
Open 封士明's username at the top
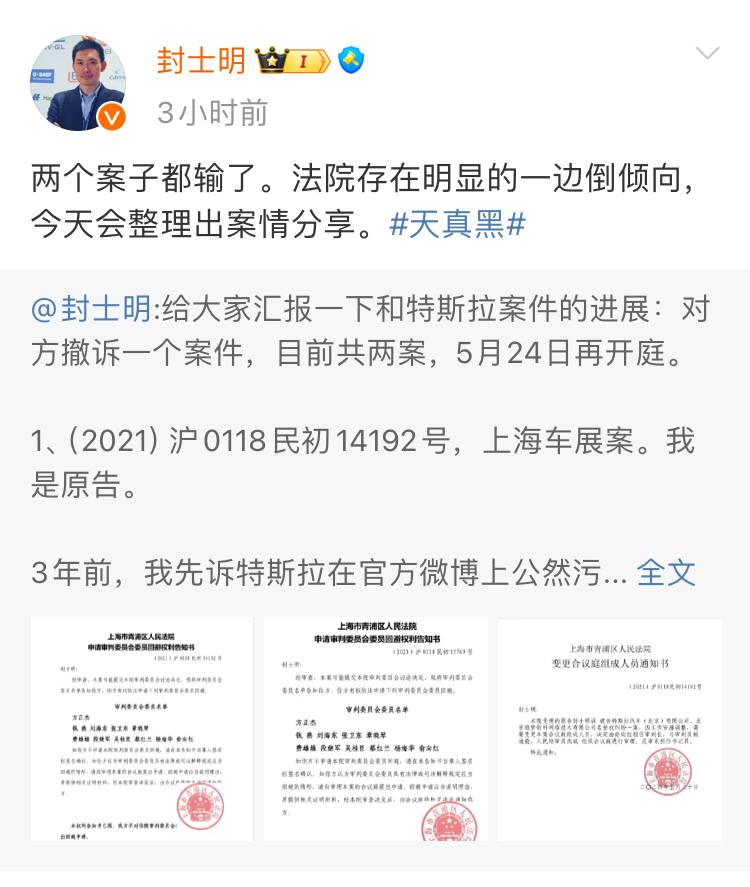pos(201,61)
